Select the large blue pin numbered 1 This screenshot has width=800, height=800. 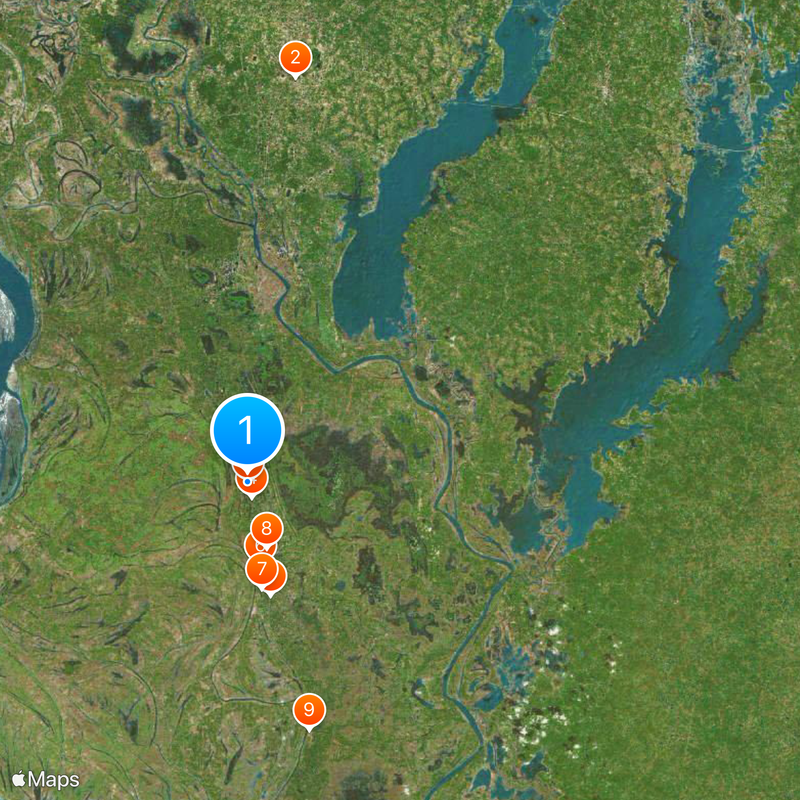point(248,431)
